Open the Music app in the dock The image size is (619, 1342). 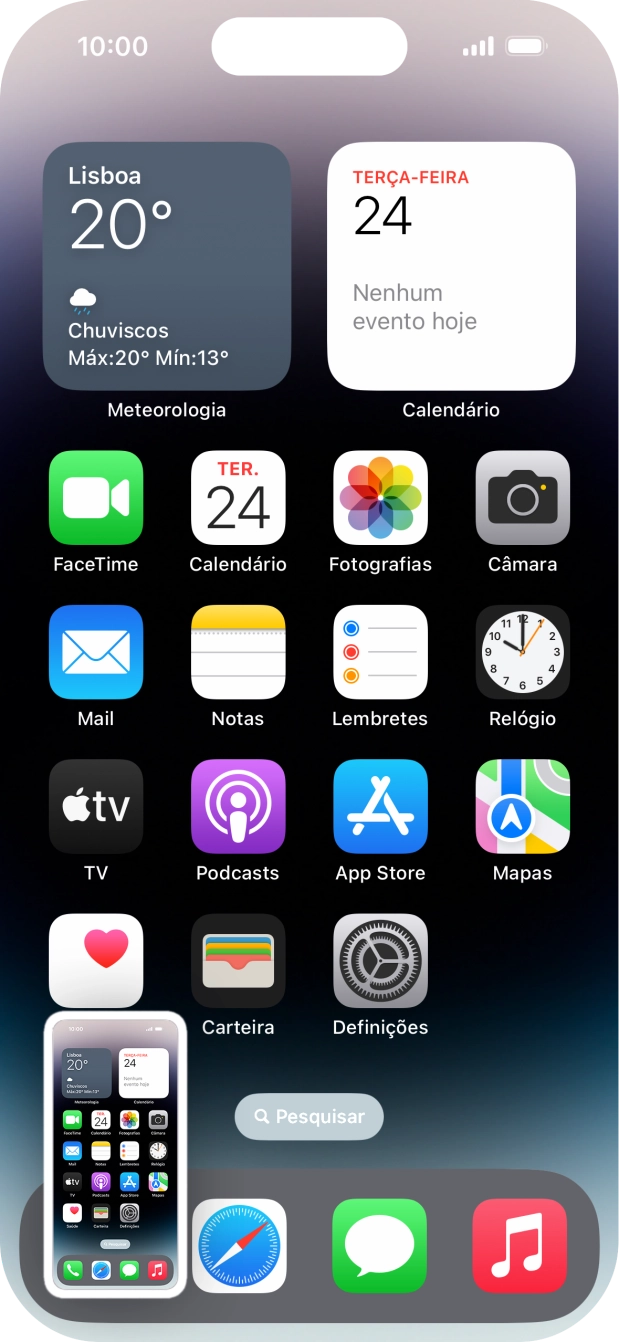tap(519, 1246)
